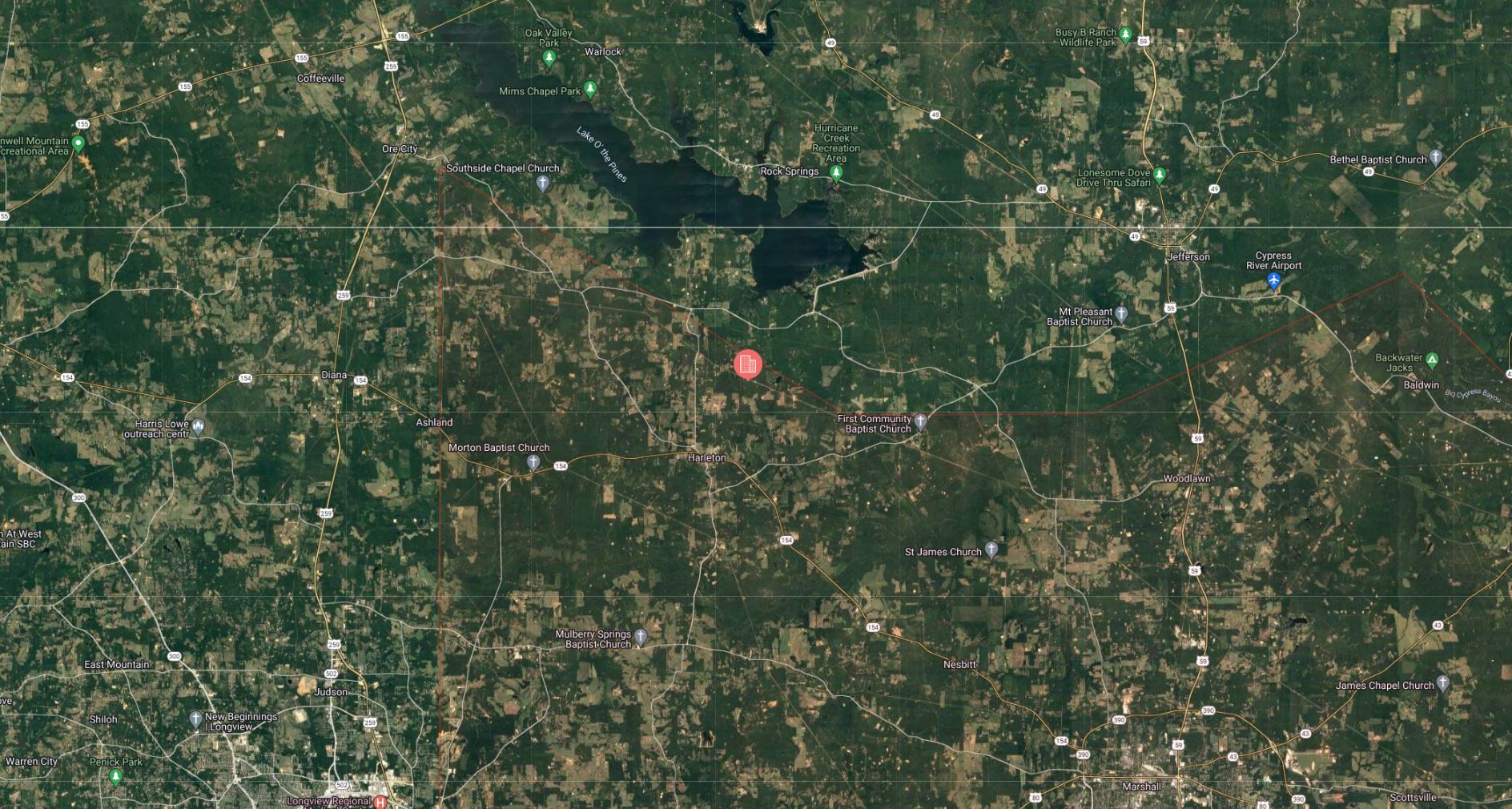Select James Chapel Church marker
This screenshot has width=1512, height=809.
click(1442, 683)
